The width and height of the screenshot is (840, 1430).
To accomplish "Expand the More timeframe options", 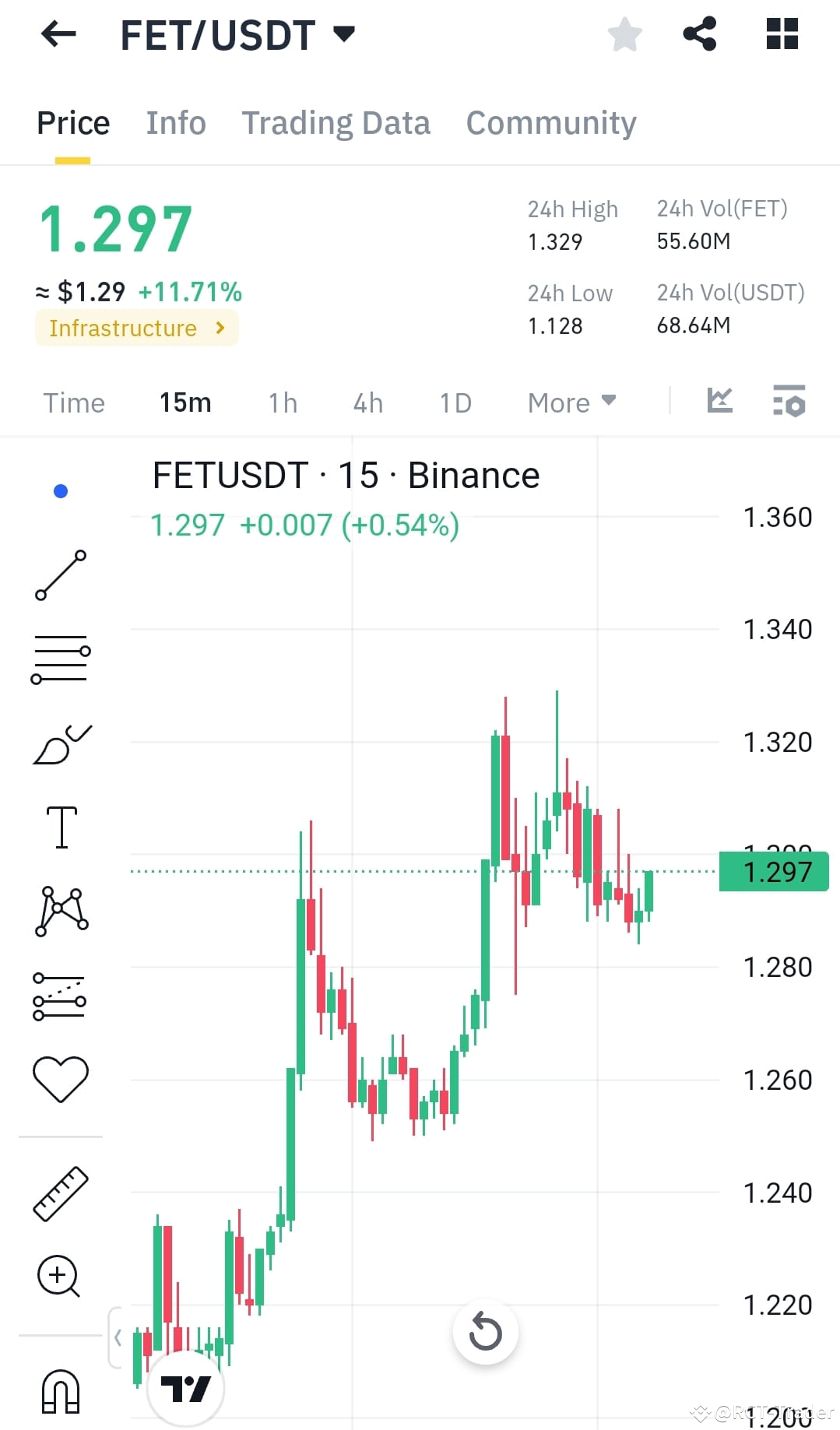I will coord(571,402).
